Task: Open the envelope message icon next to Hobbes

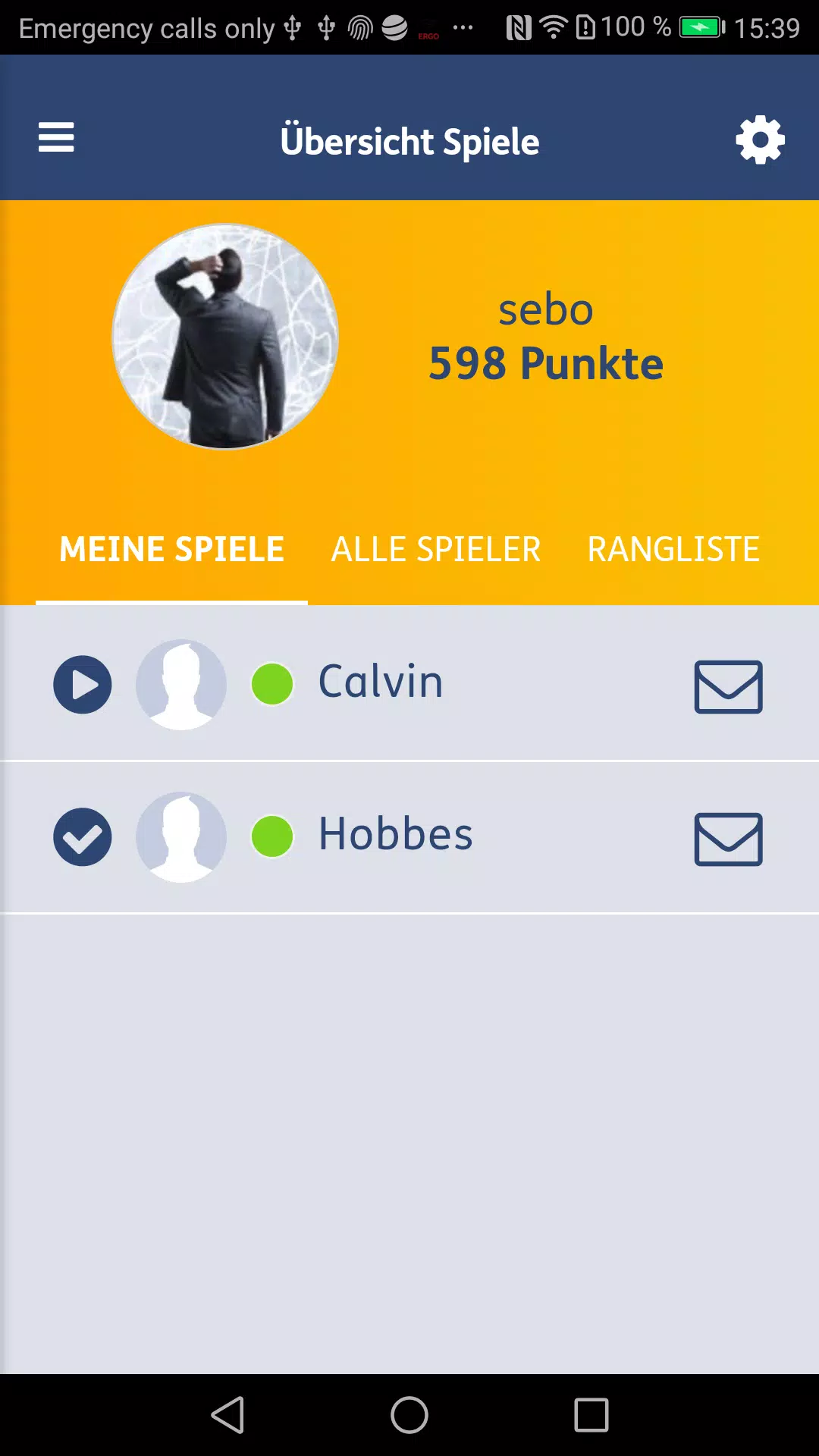Action: pos(727,836)
